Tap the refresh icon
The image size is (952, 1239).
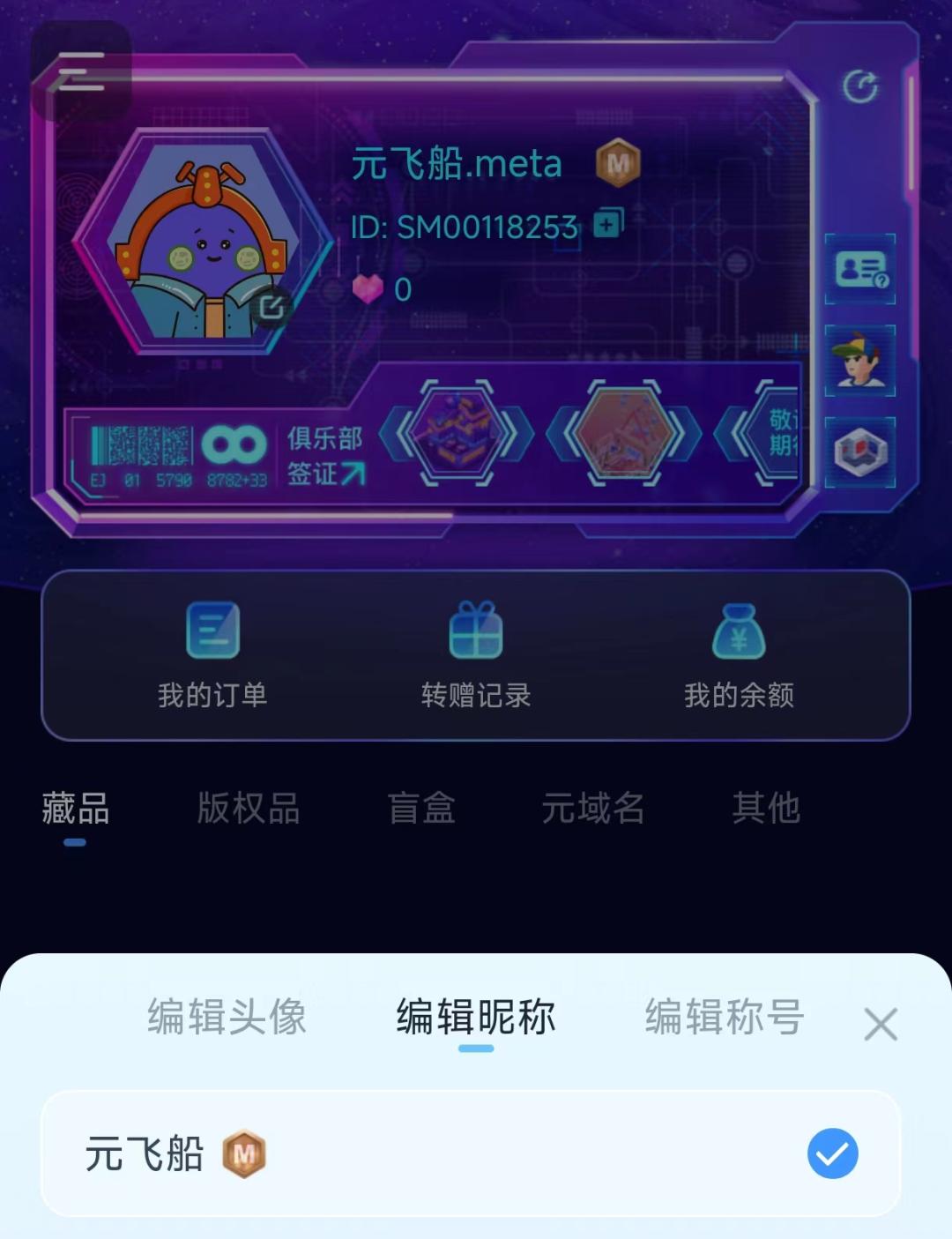860,86
